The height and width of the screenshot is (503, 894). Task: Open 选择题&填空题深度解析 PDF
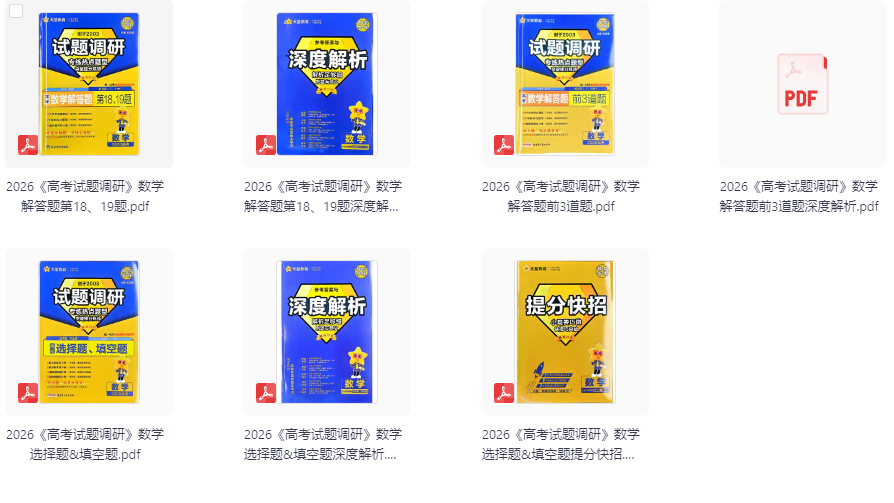click(x=326, y=333)
